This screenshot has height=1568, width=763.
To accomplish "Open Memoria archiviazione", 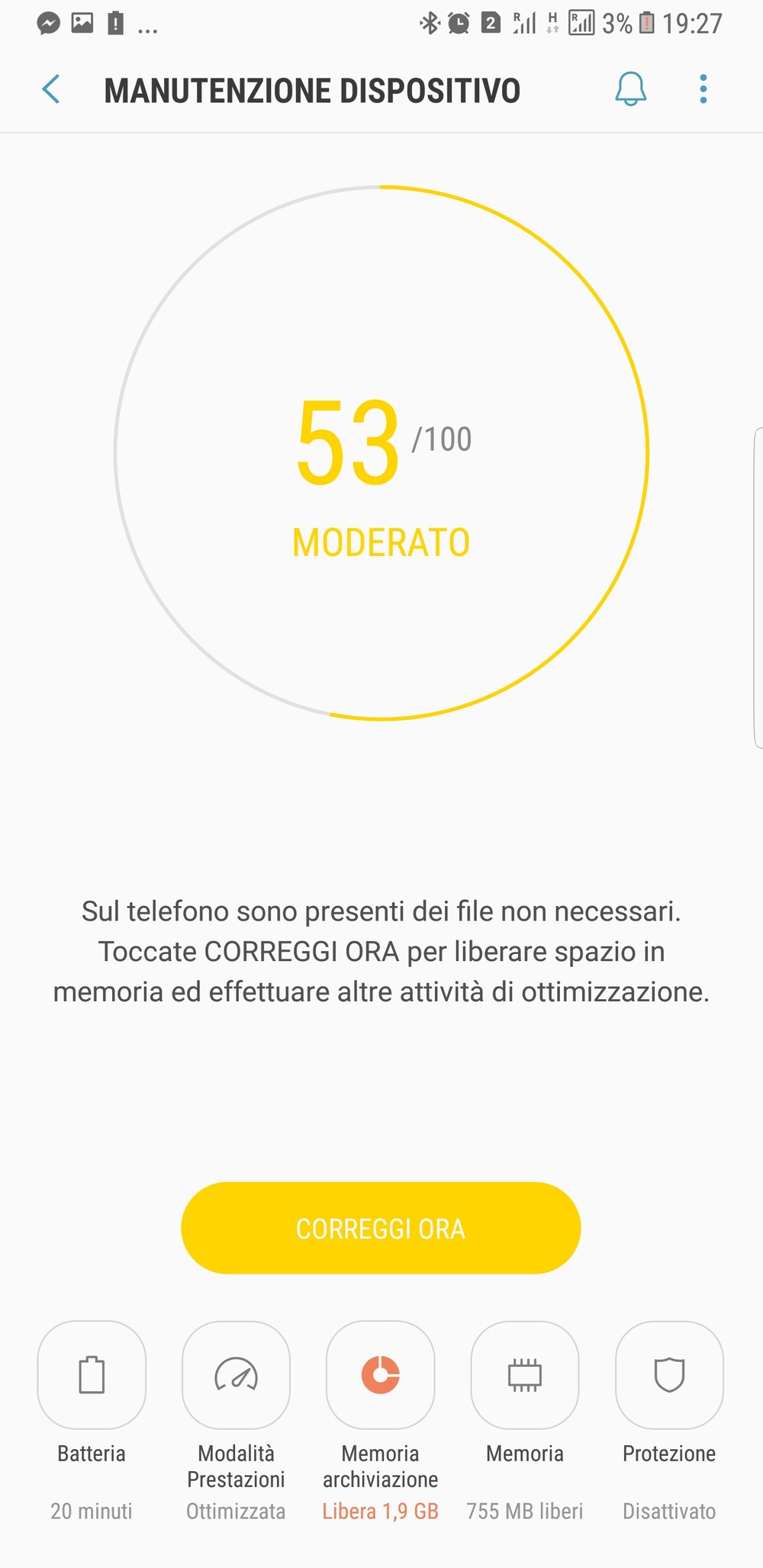I will [x=380, y=1375].
